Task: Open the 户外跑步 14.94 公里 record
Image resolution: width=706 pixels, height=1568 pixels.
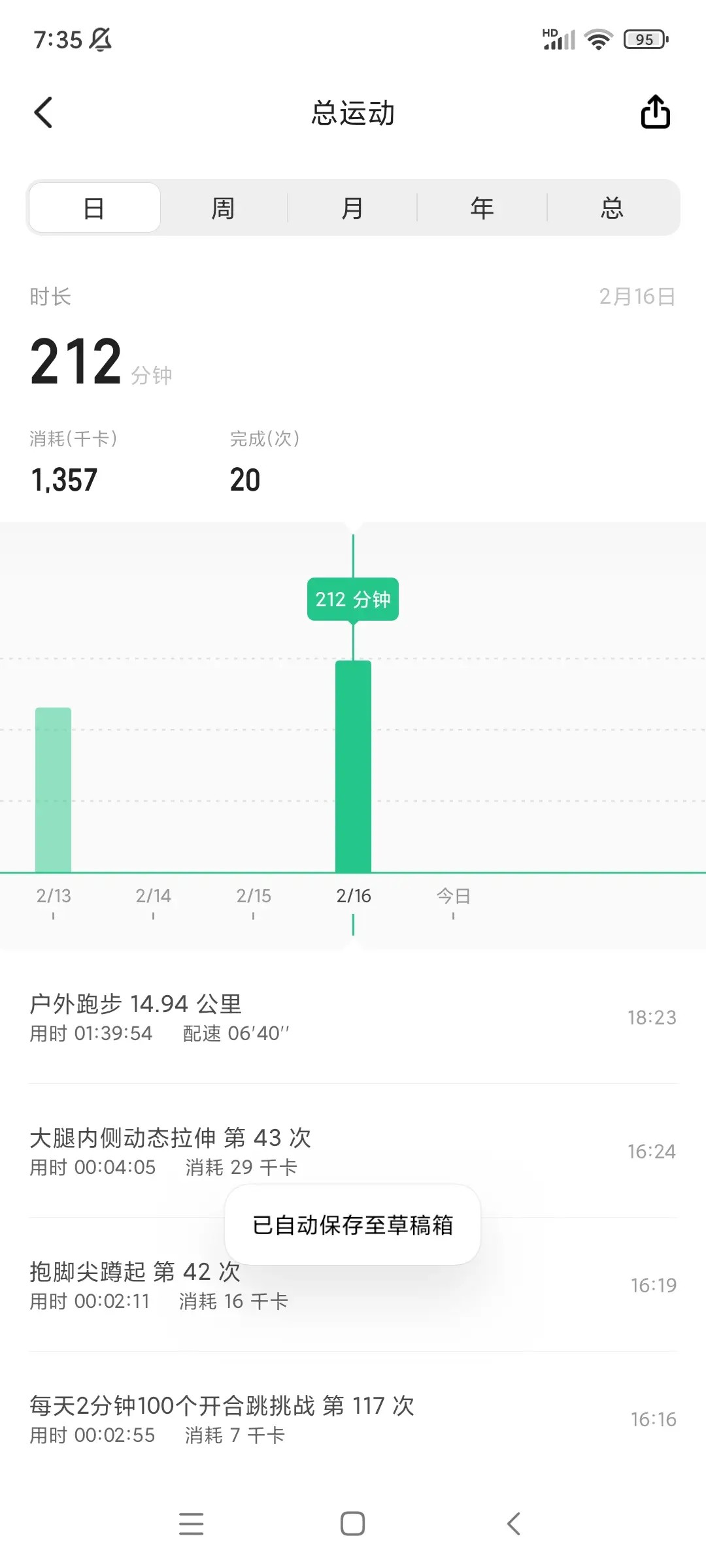Action: 353,1017
